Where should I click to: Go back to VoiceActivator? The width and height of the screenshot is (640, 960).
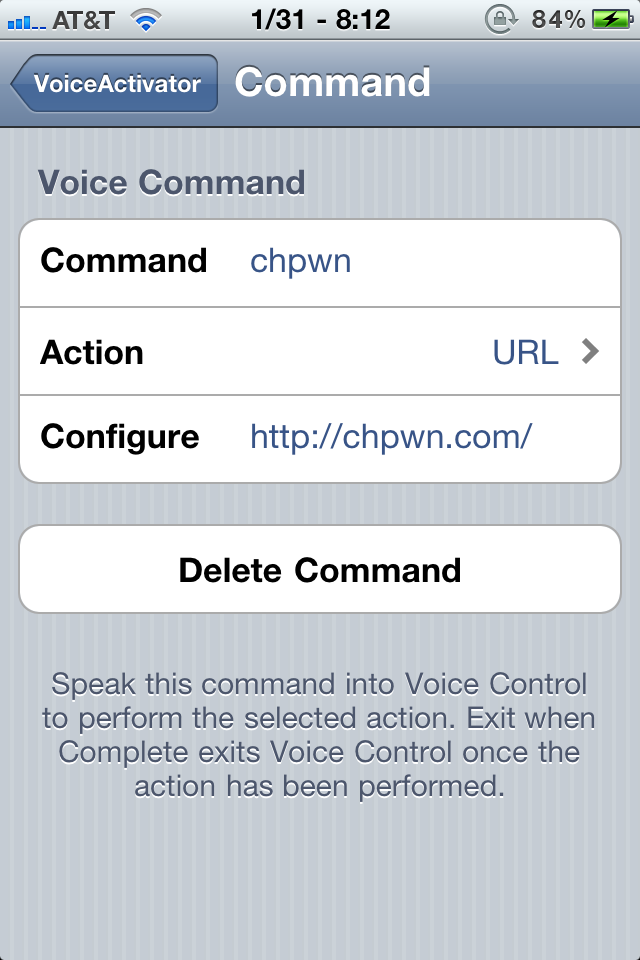pyautogui.click(x=115, y=84)
